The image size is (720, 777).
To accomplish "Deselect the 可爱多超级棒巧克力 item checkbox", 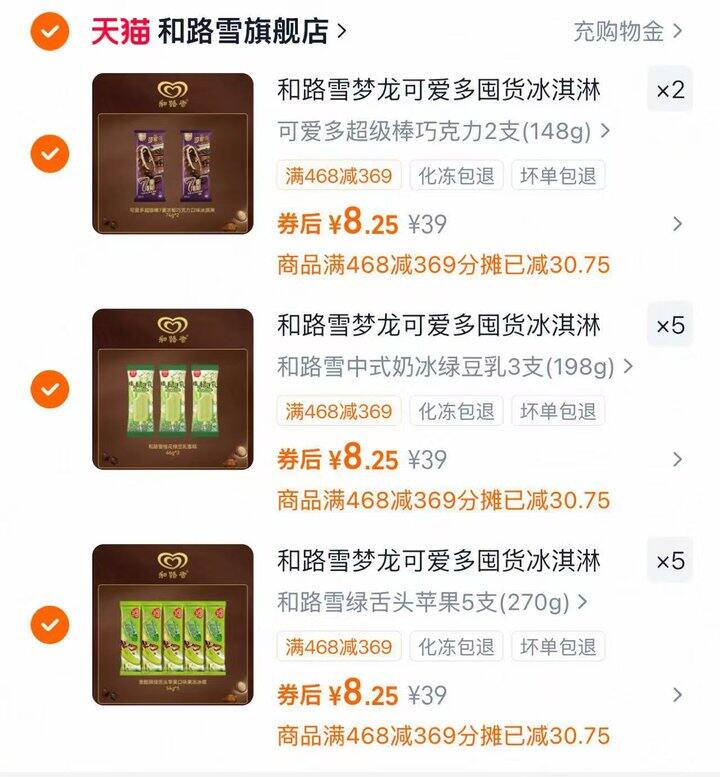I will pyautogui.click(x=49, y=154).
